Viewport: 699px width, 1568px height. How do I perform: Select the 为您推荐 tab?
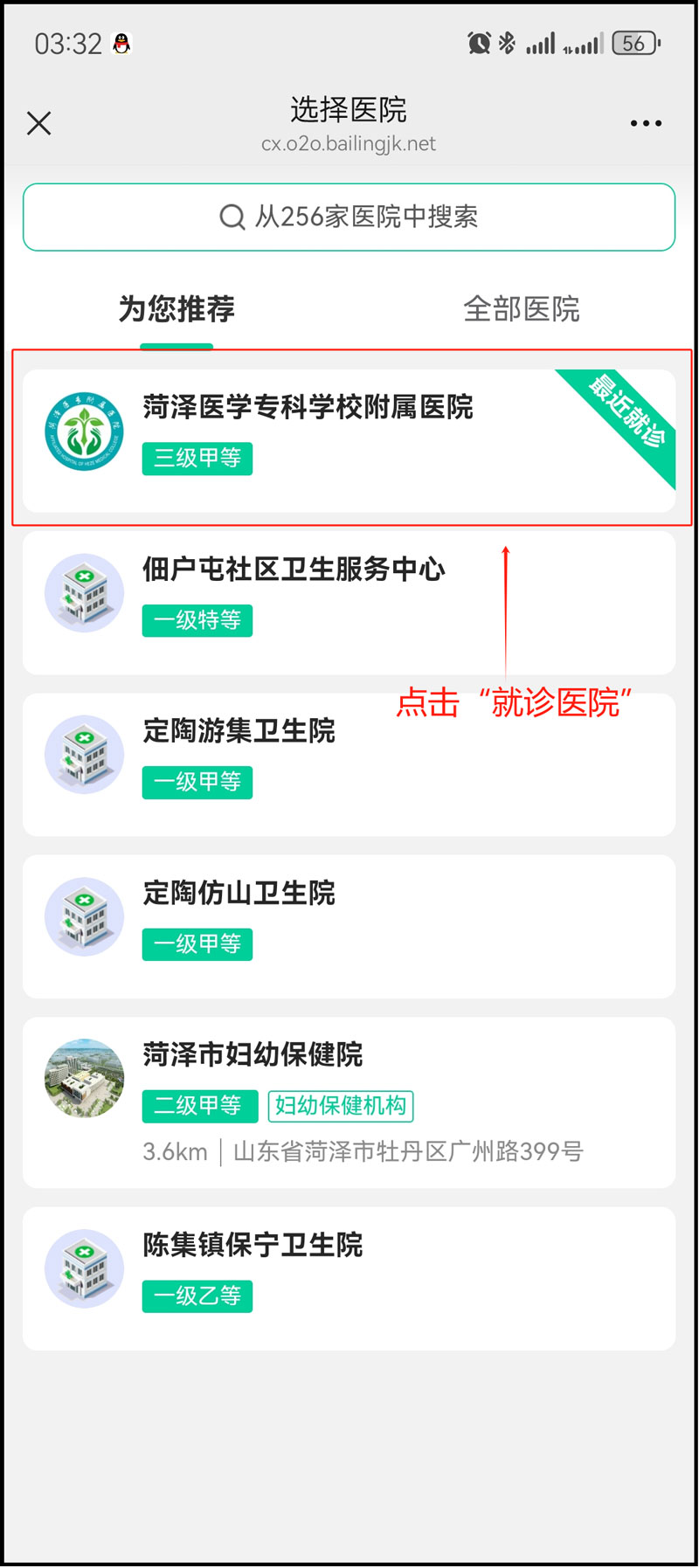click(x=176, y=308)
